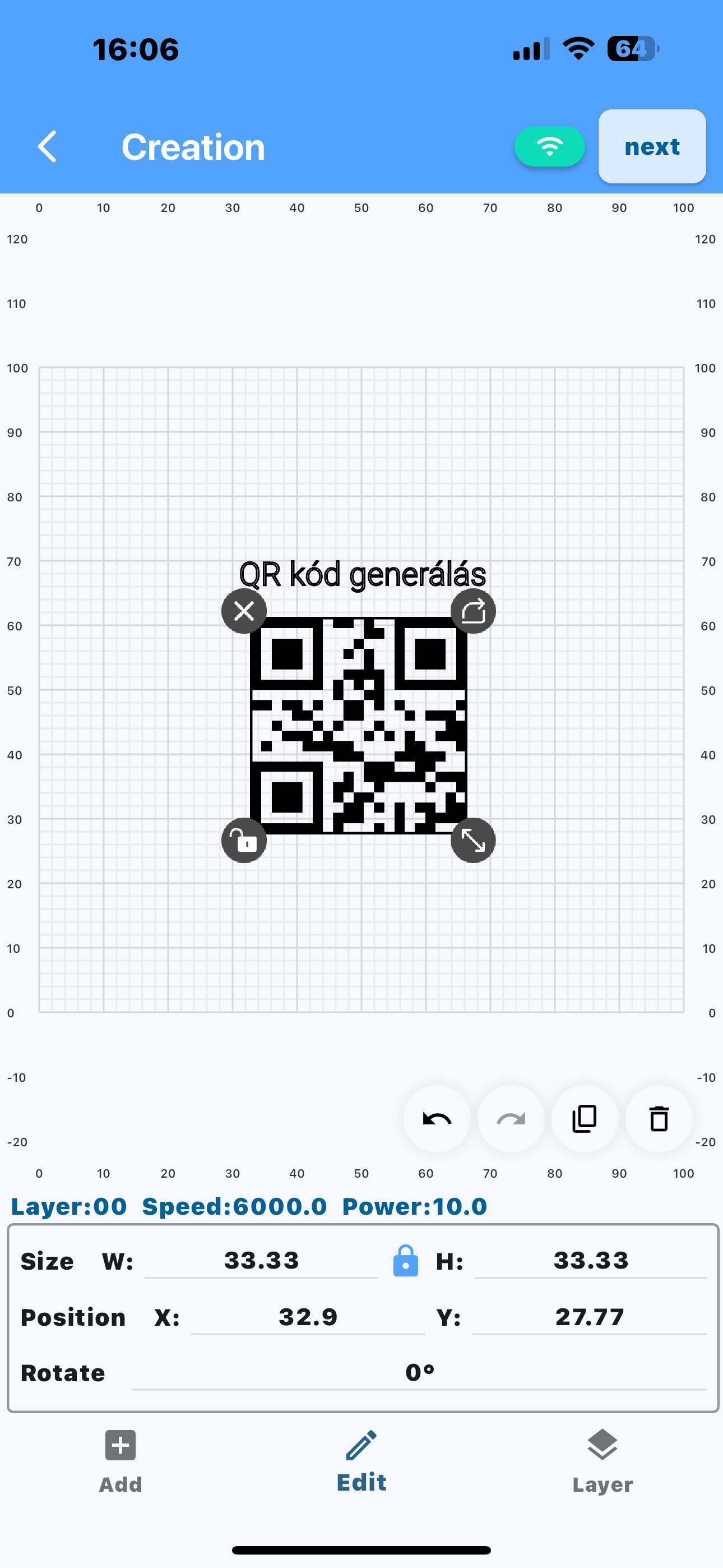Edit the width value 33.33
The image size is (723, 1568).
261,1261
